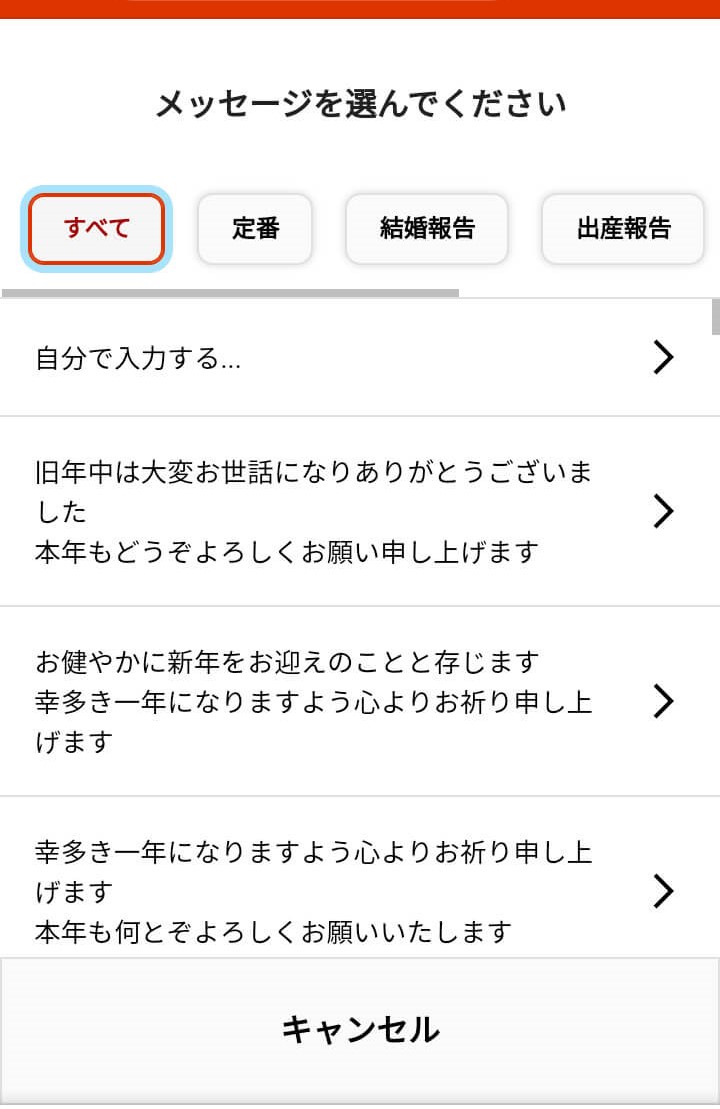Tap the キャンセル button
Image resolution: width=720 pixels, height=1109 pixels.
pyautogui.click(x=360, y=1029)
